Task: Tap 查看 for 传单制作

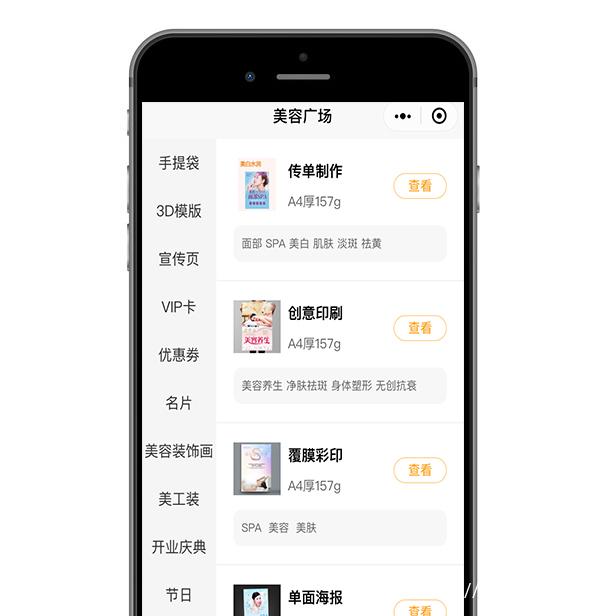Action: pos(420,186)
